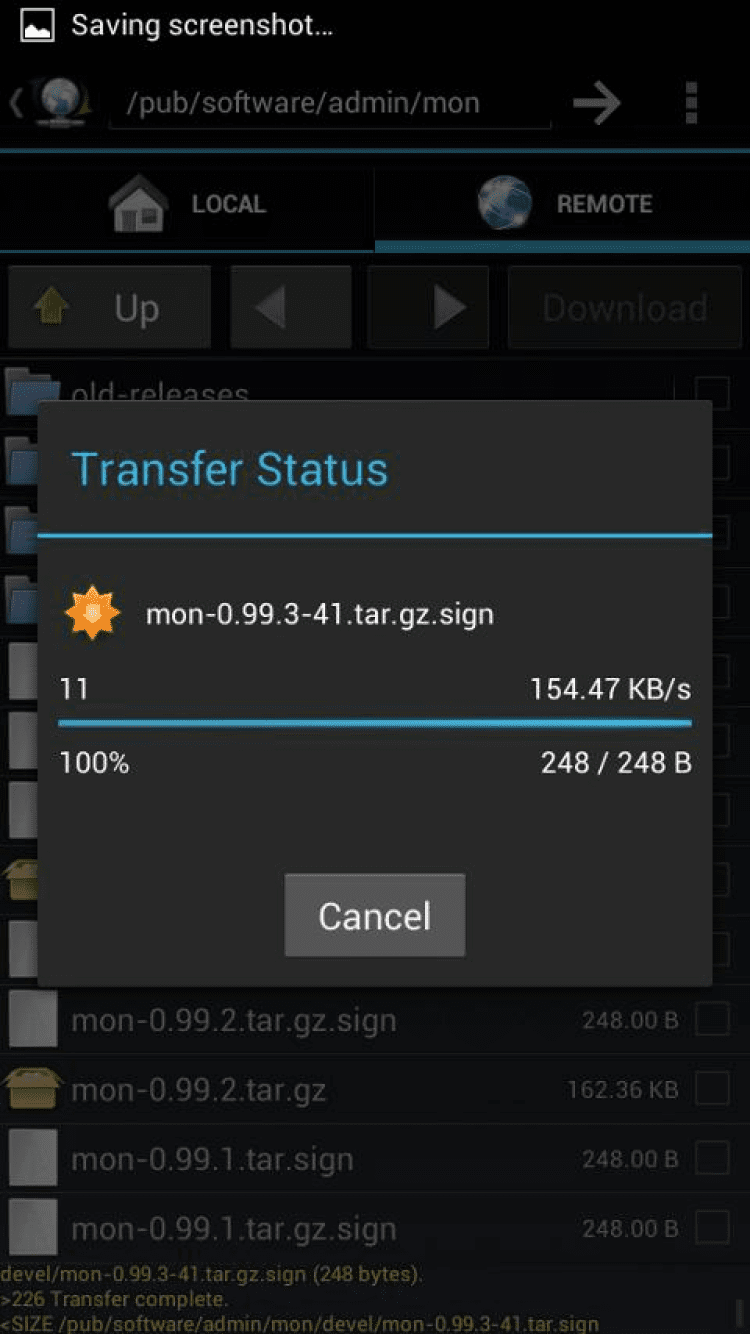Open the overflow menu
750x1334 pixels.
(691, 103)
